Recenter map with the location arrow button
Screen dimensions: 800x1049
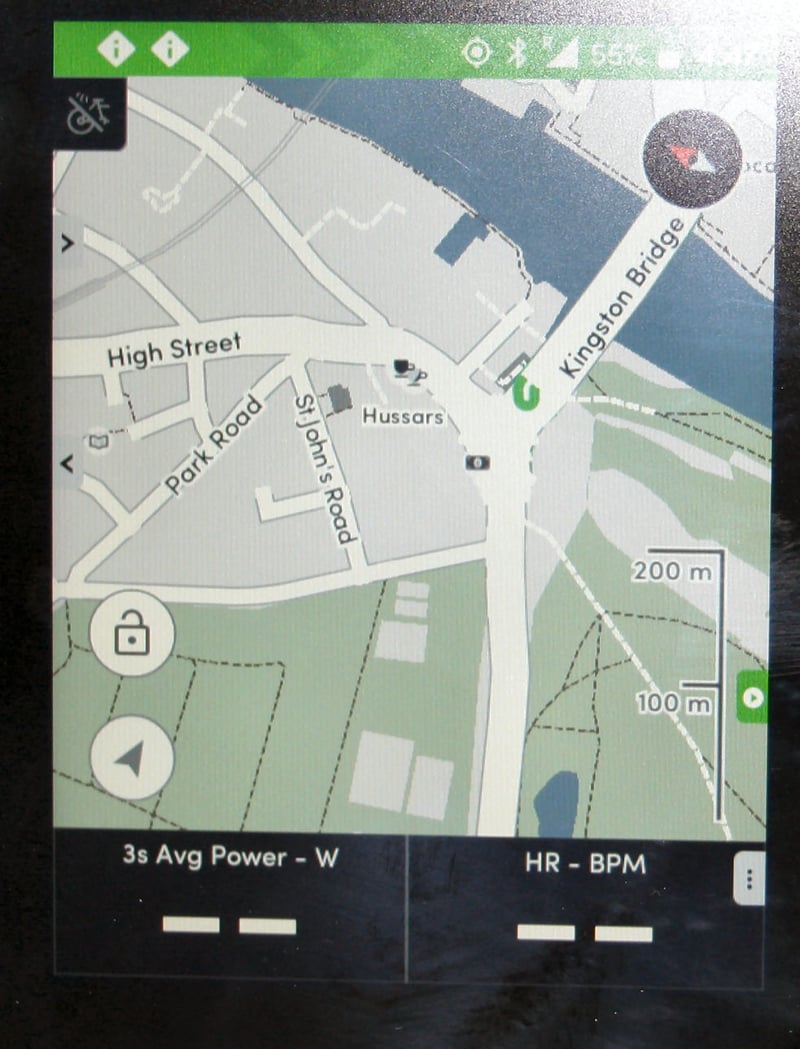132,758
